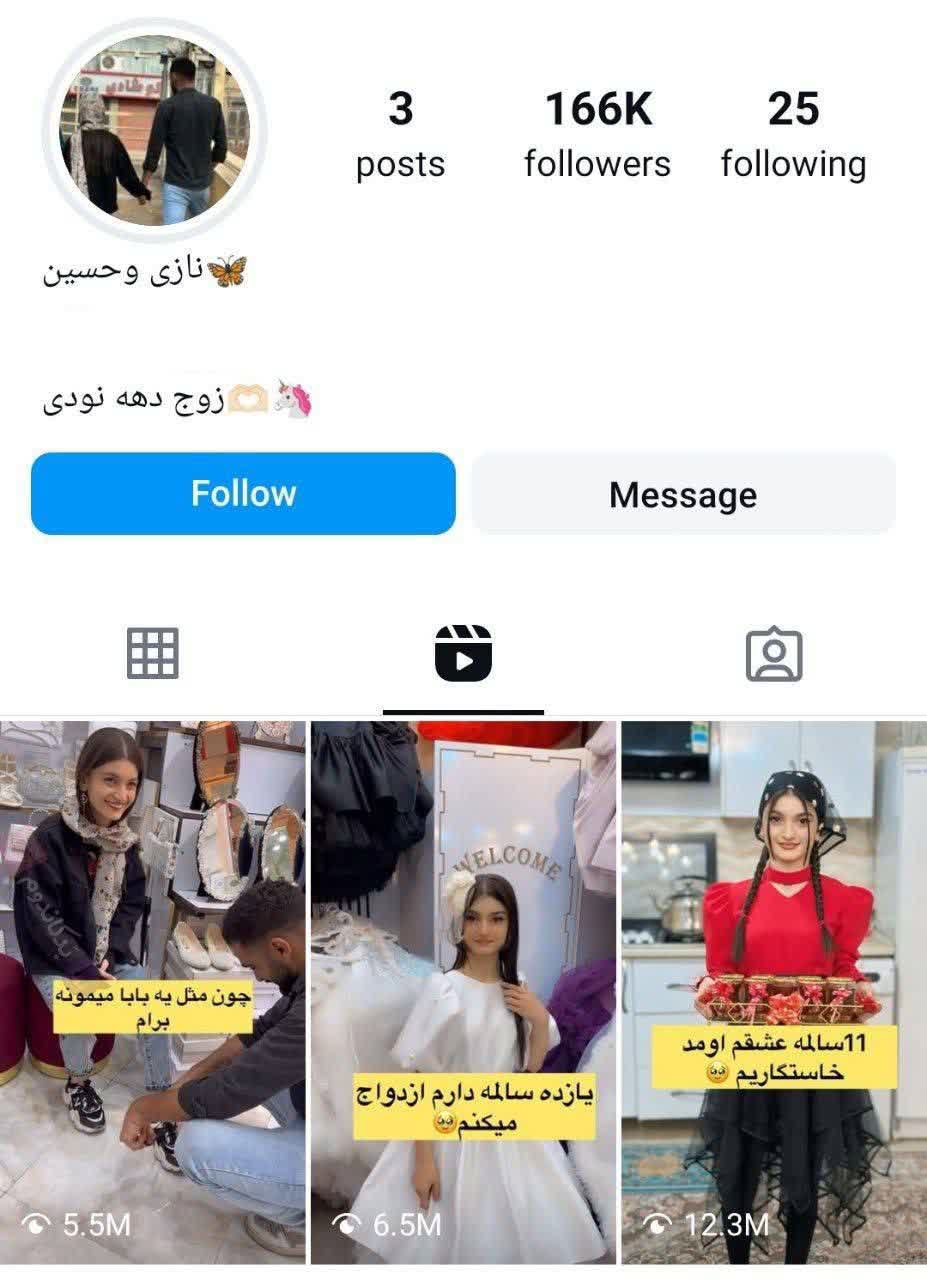Select the Reels tab
This screenshot has height=1280, width=927.
pyautogui.click(x=463, y=654)
